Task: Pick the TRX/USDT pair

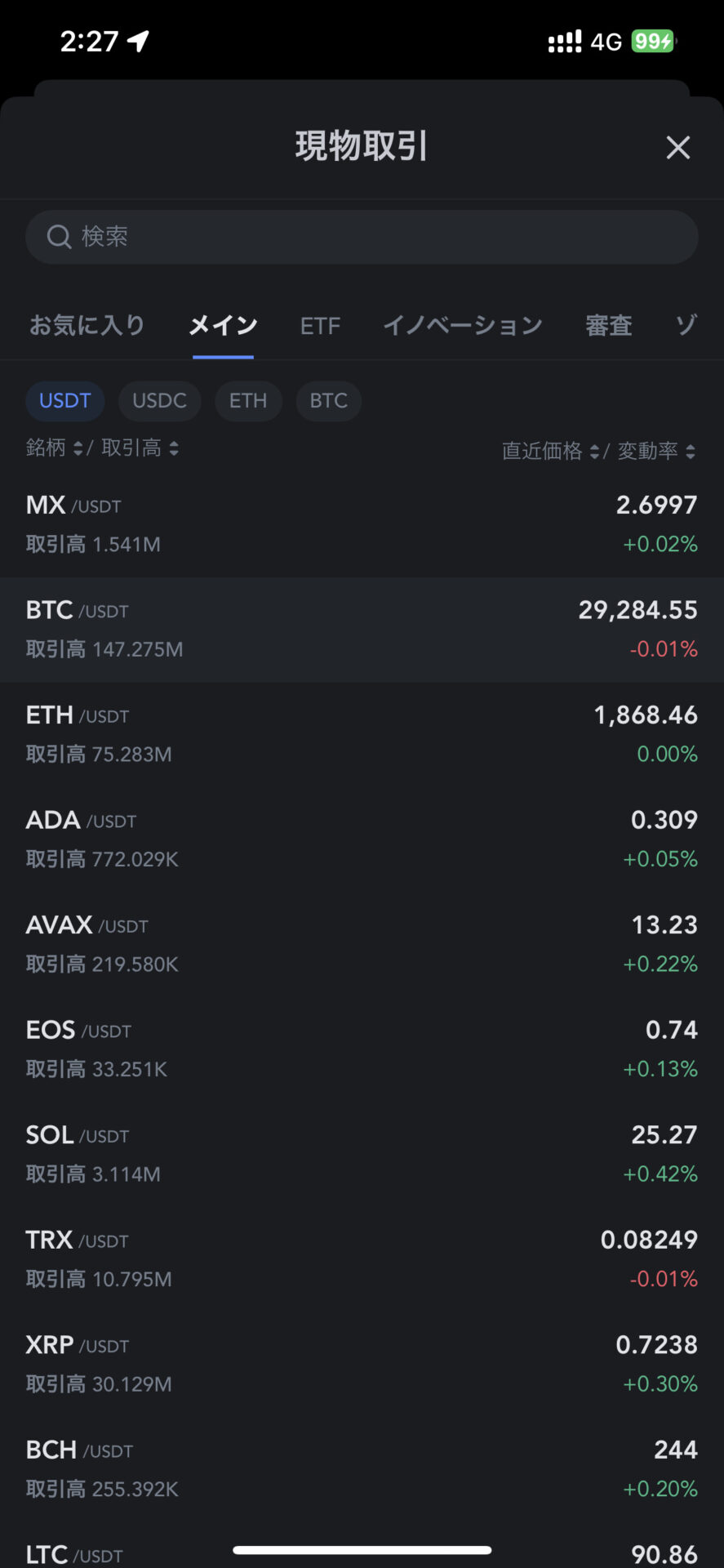Action: coord(362,1259)
